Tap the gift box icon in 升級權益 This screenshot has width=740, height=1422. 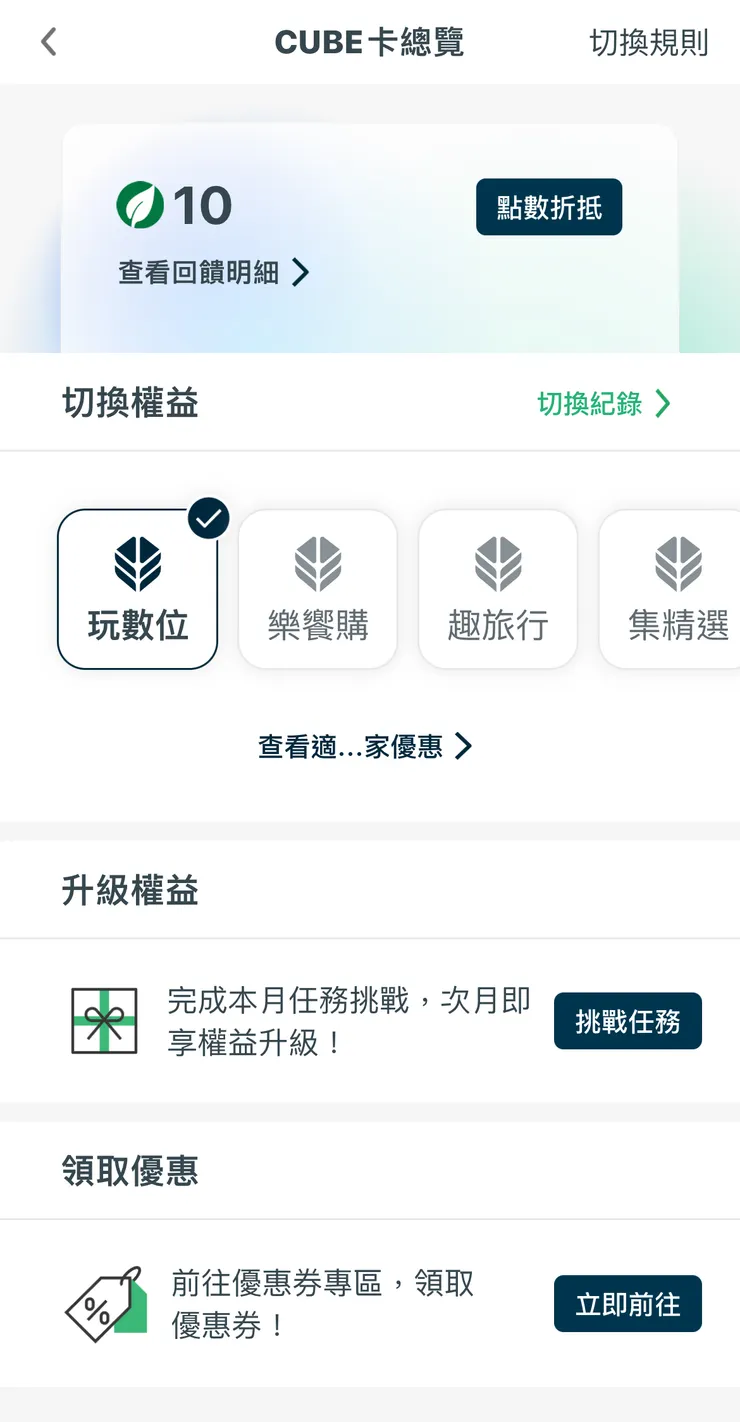point(105,1021)
